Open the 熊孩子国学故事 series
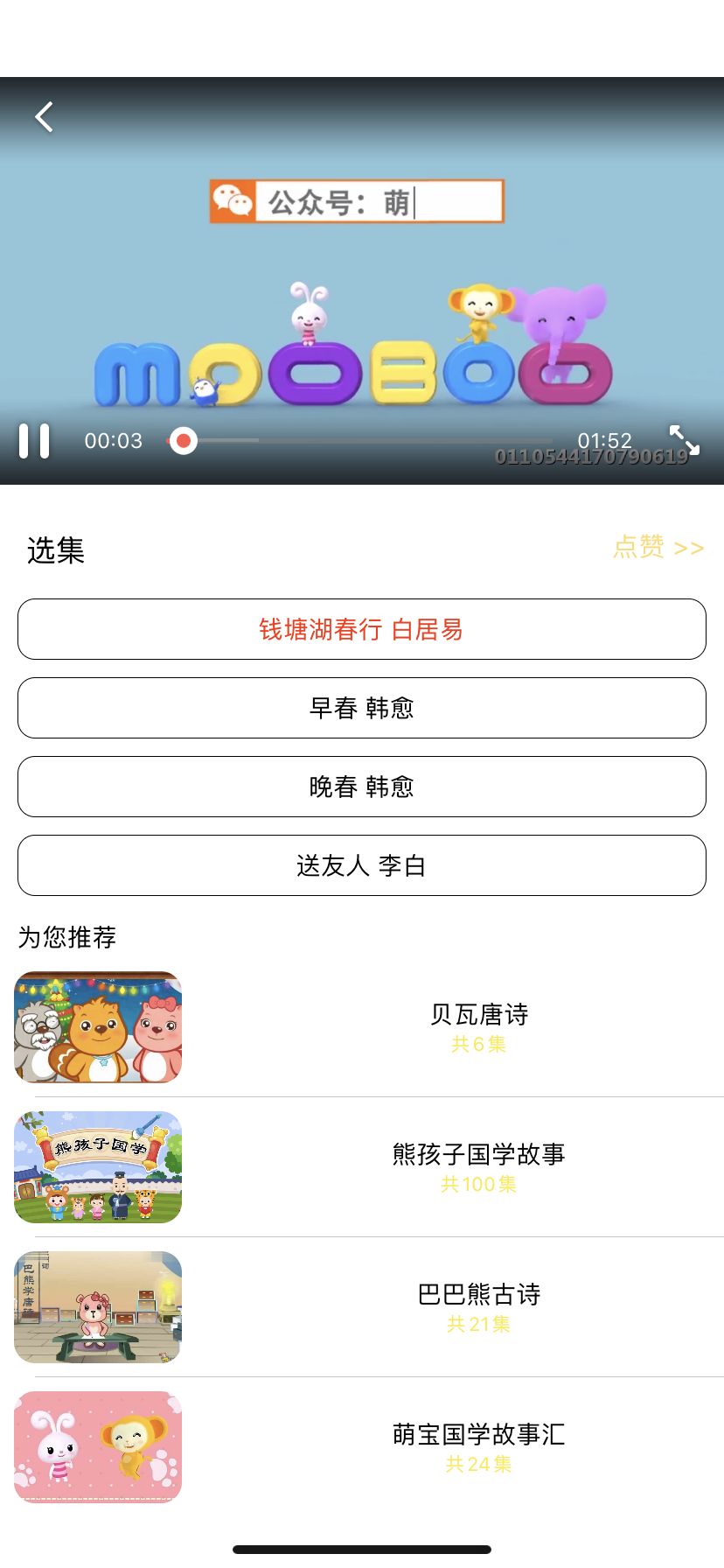Viewport: 724px width, 1568px height. (x=477, y=1155)
